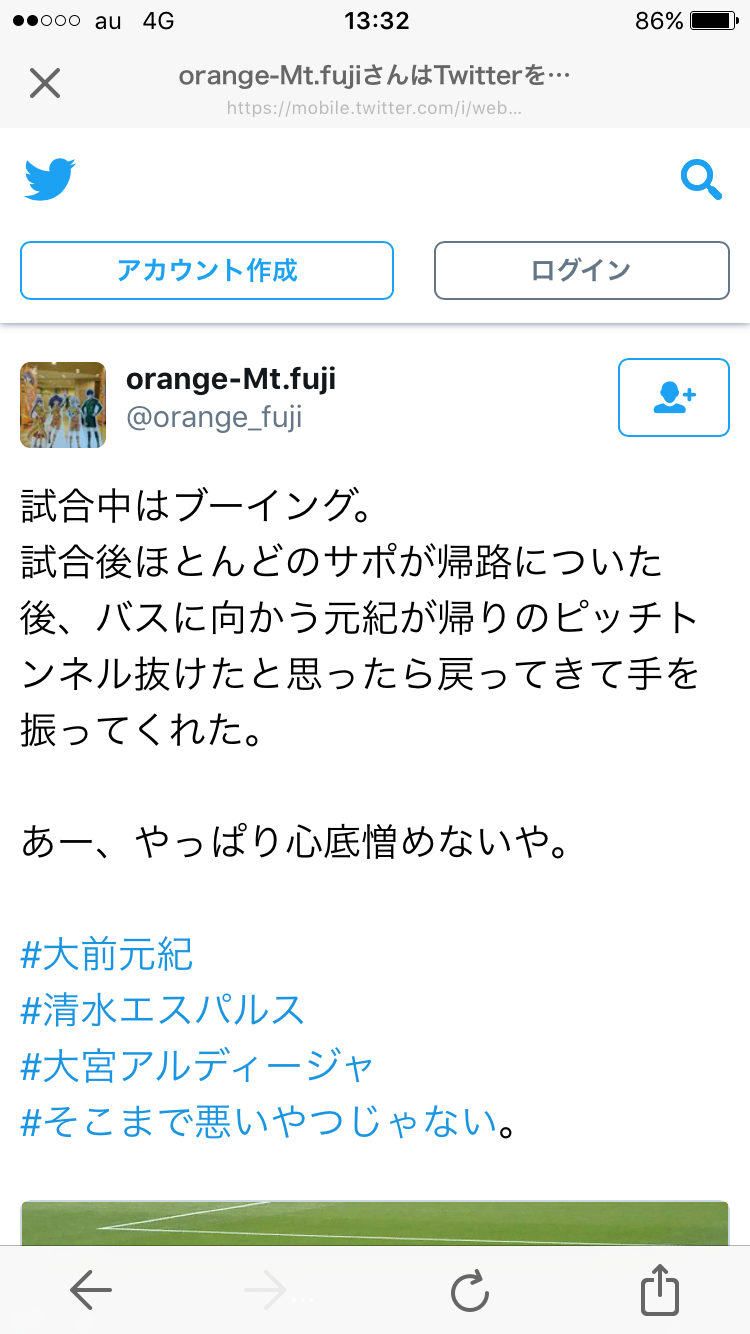Image resolution: width=750 pixels, height=1334 pixels.
Task: Open hashtag #大宮アルディージャ
Action: pyautogui.click(x=198, y=1066)
